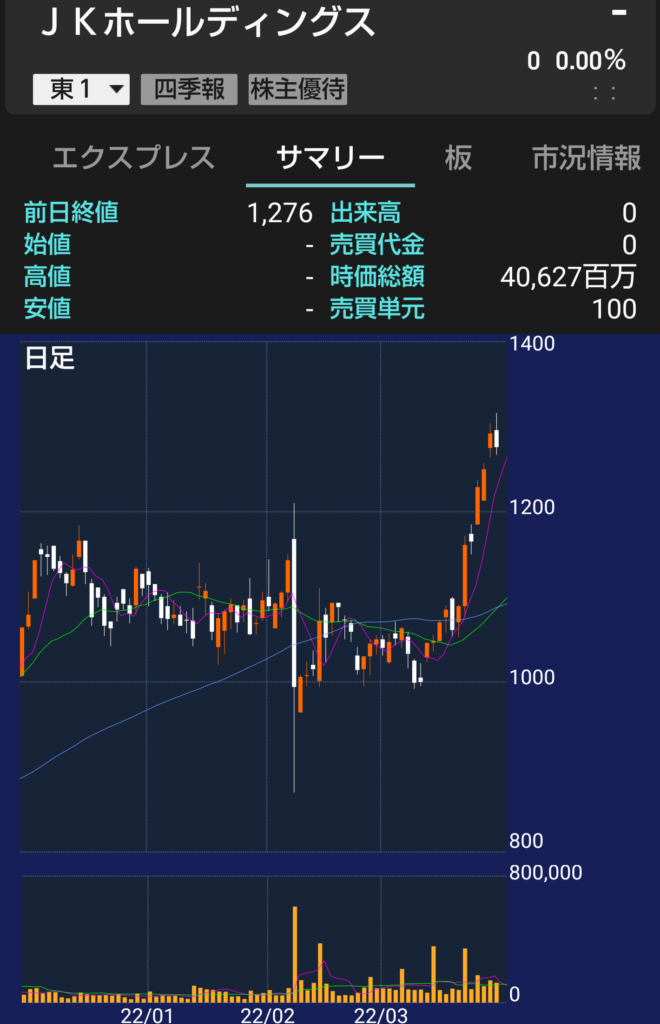660x1024 pixels.
Task: Select the サマリー tab
Action: coord(330,158)
